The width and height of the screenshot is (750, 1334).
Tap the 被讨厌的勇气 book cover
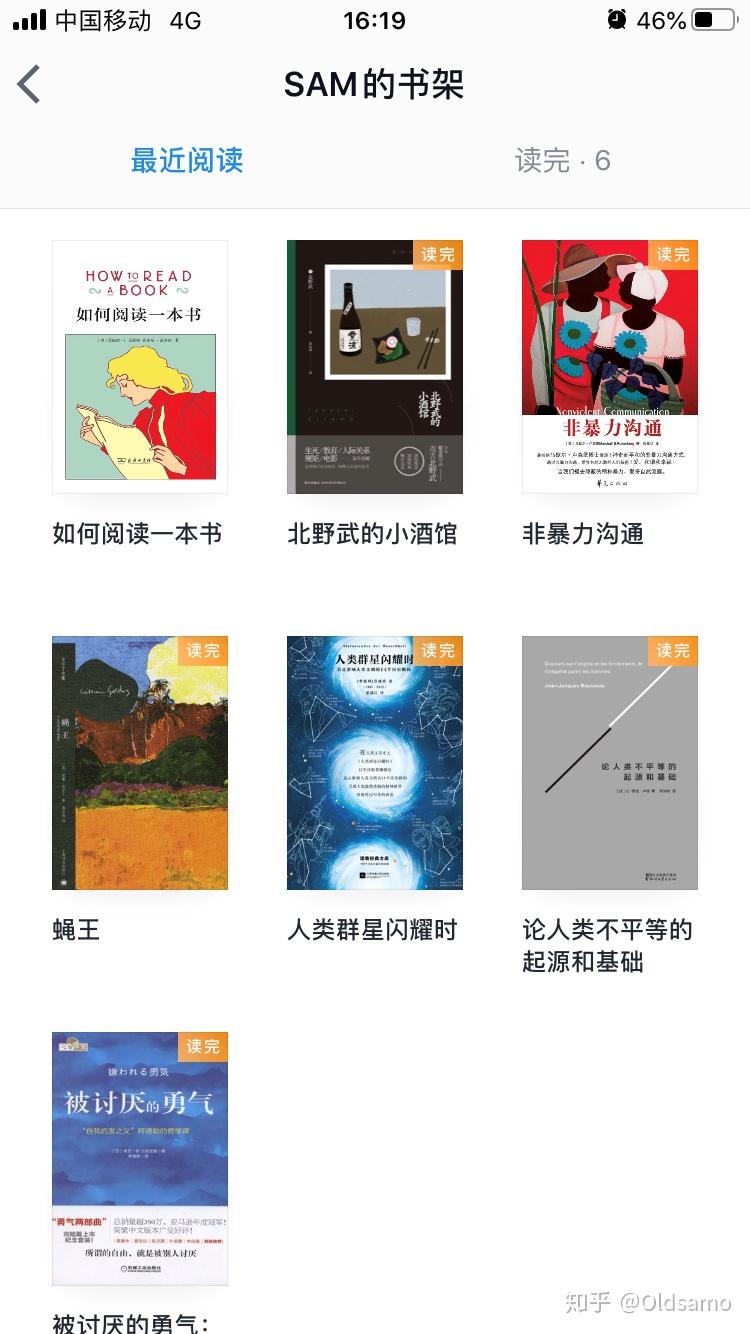140,1158
